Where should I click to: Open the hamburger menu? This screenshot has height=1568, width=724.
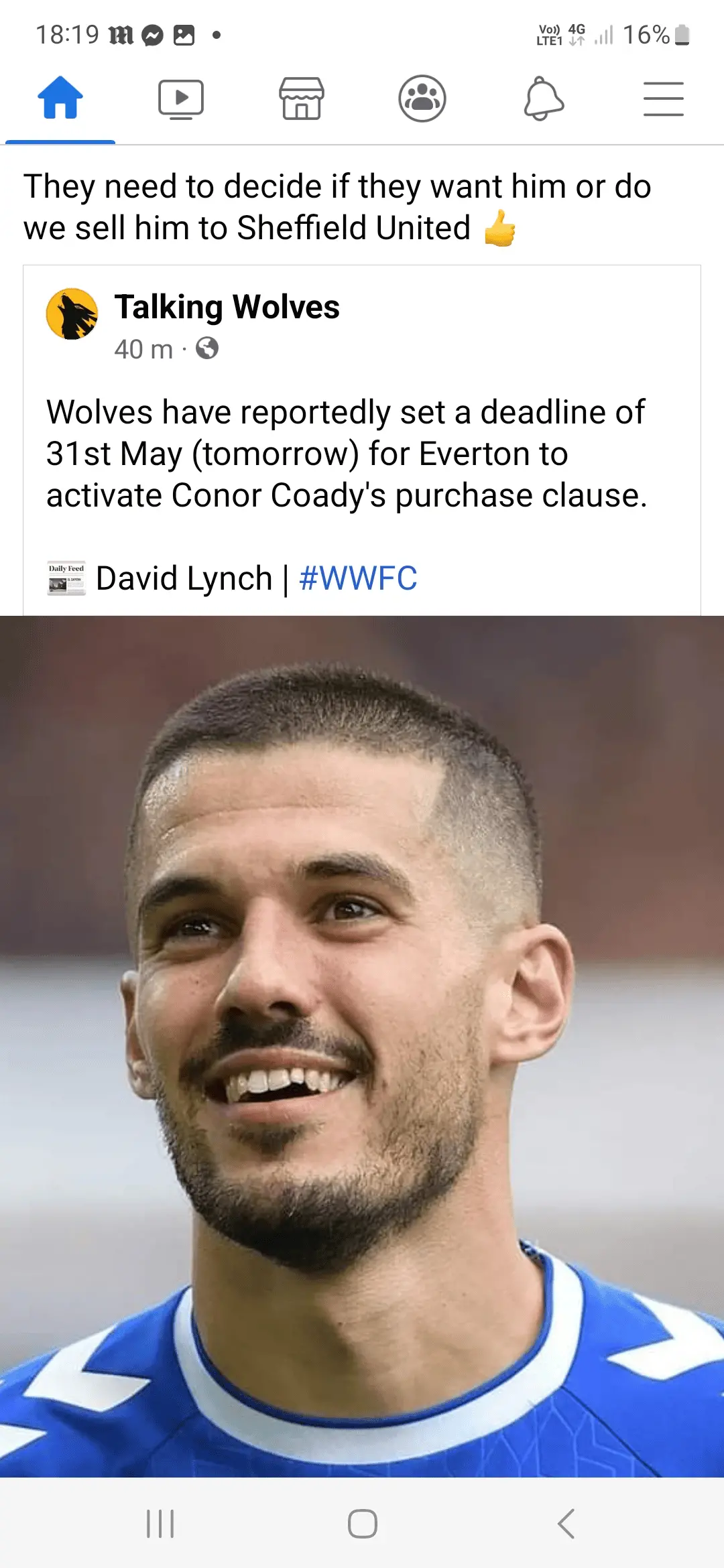[663, 99]
